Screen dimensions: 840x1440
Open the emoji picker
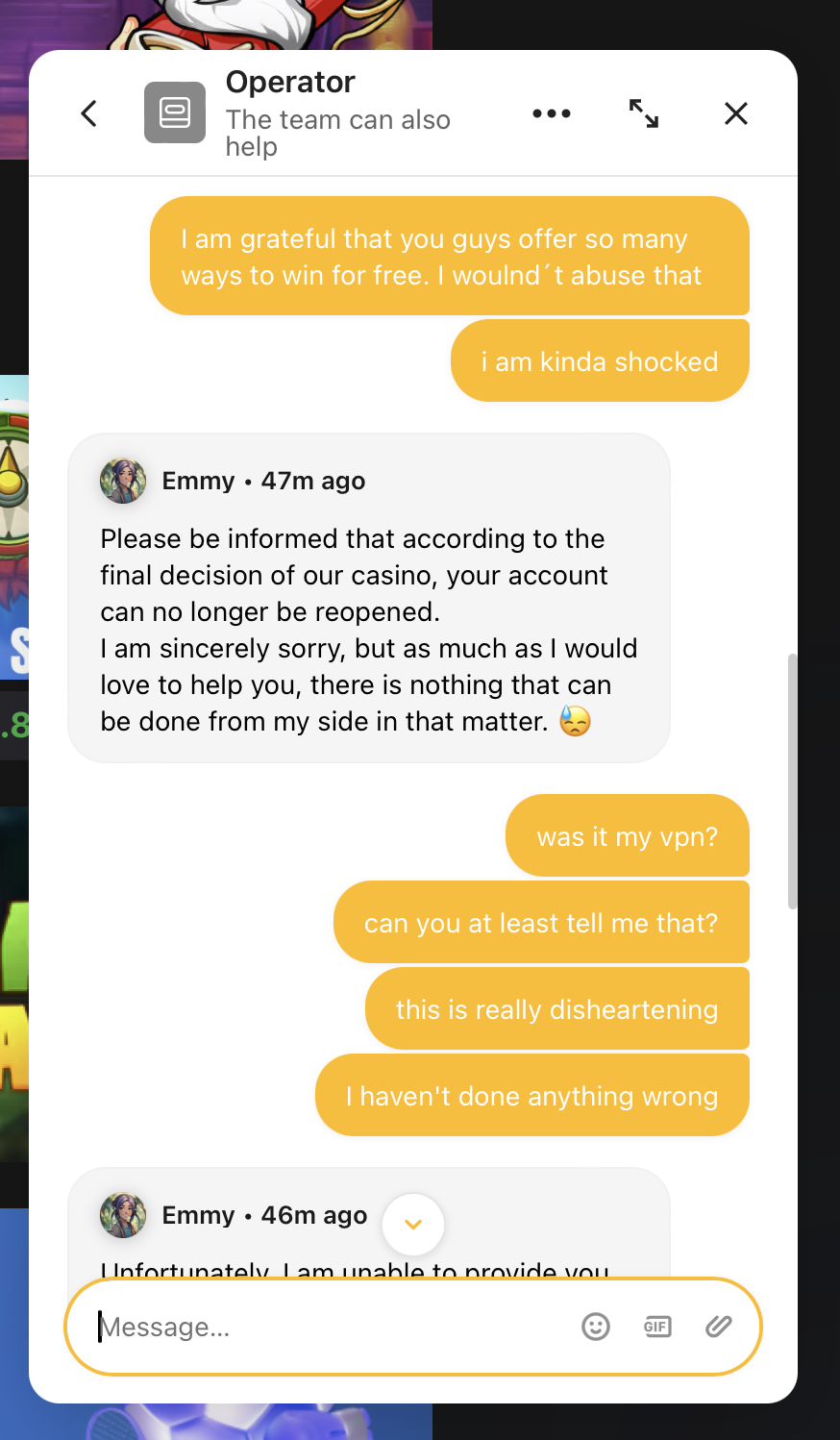point(596,1327)
